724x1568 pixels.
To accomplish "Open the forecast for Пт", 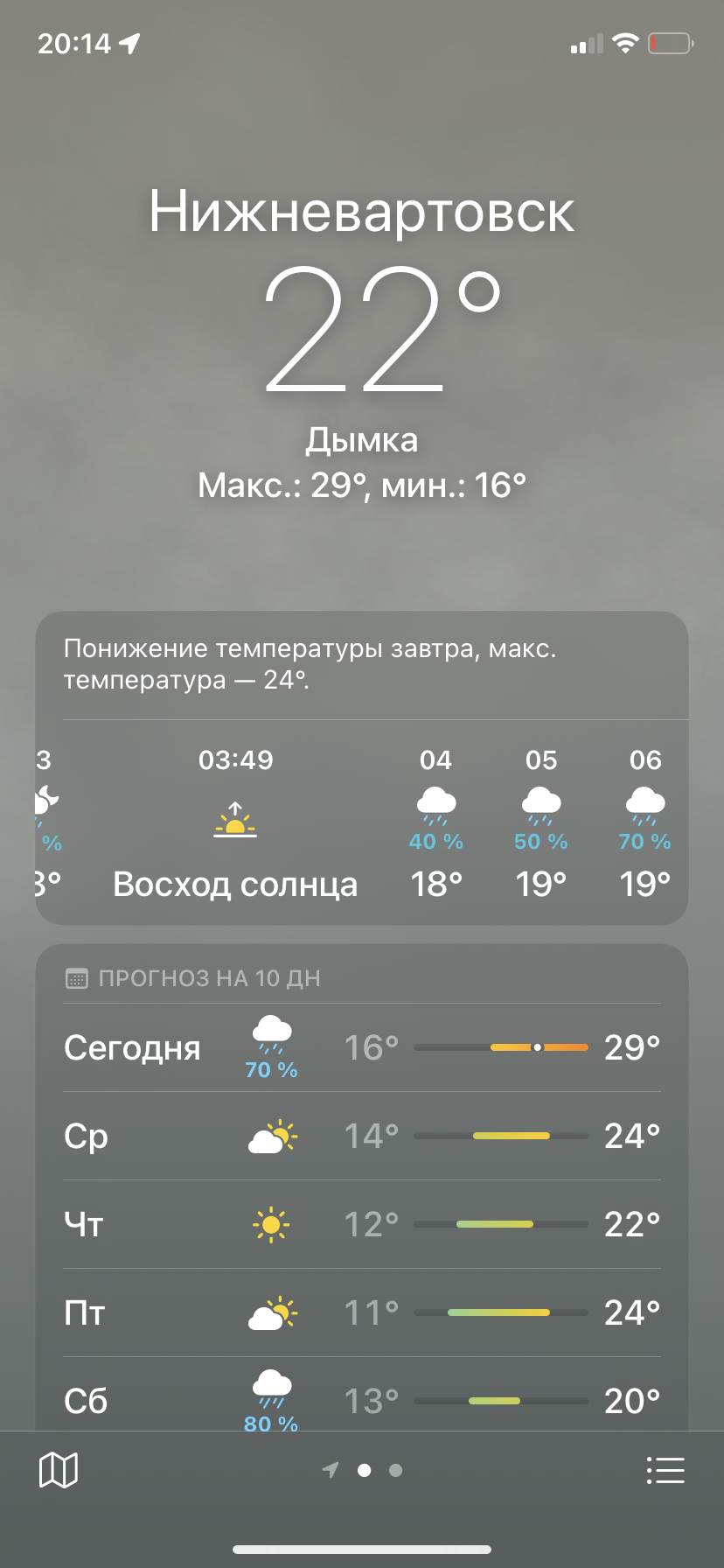I will (x=362, y=1312).
